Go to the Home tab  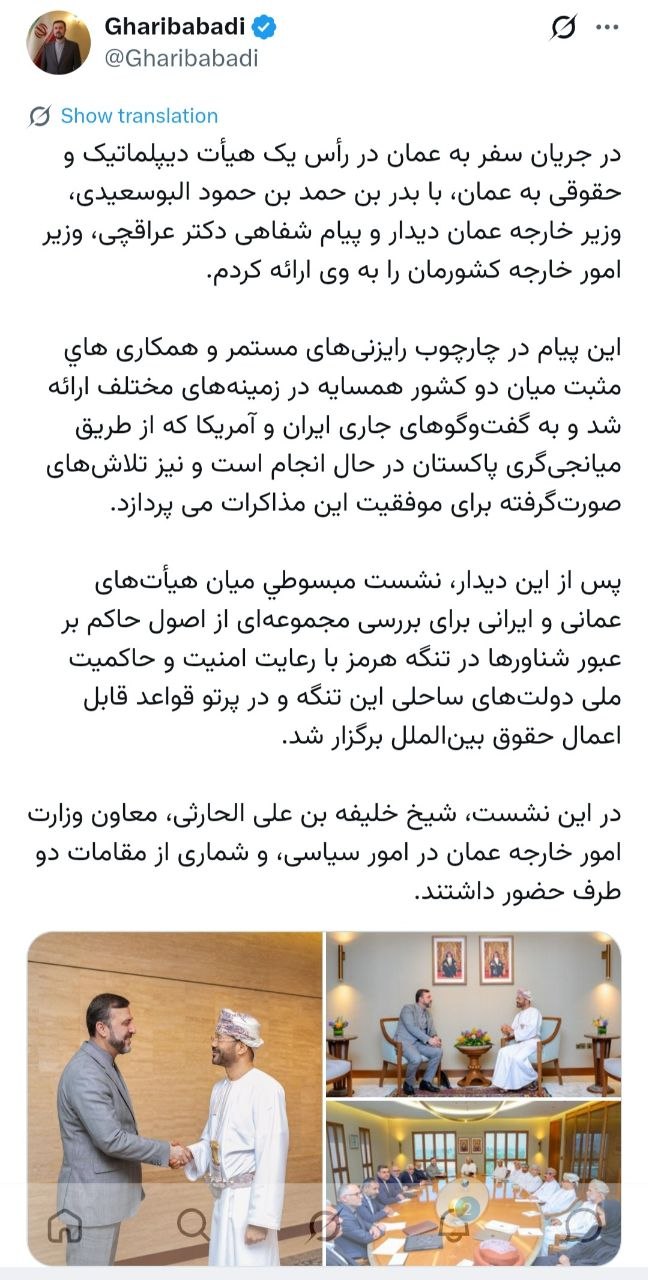[x=64, y=1225]
